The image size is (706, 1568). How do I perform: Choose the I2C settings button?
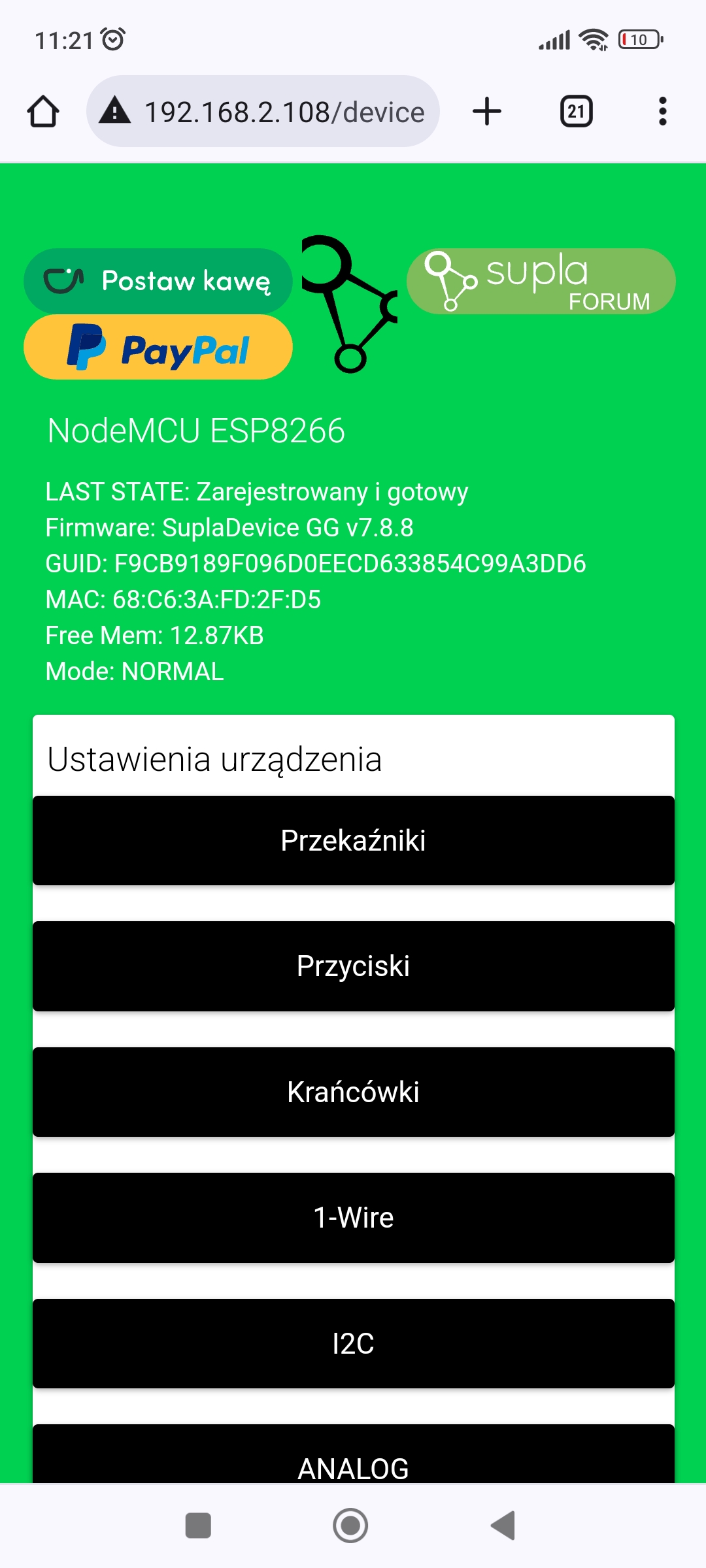click(x=353, y=1343)
